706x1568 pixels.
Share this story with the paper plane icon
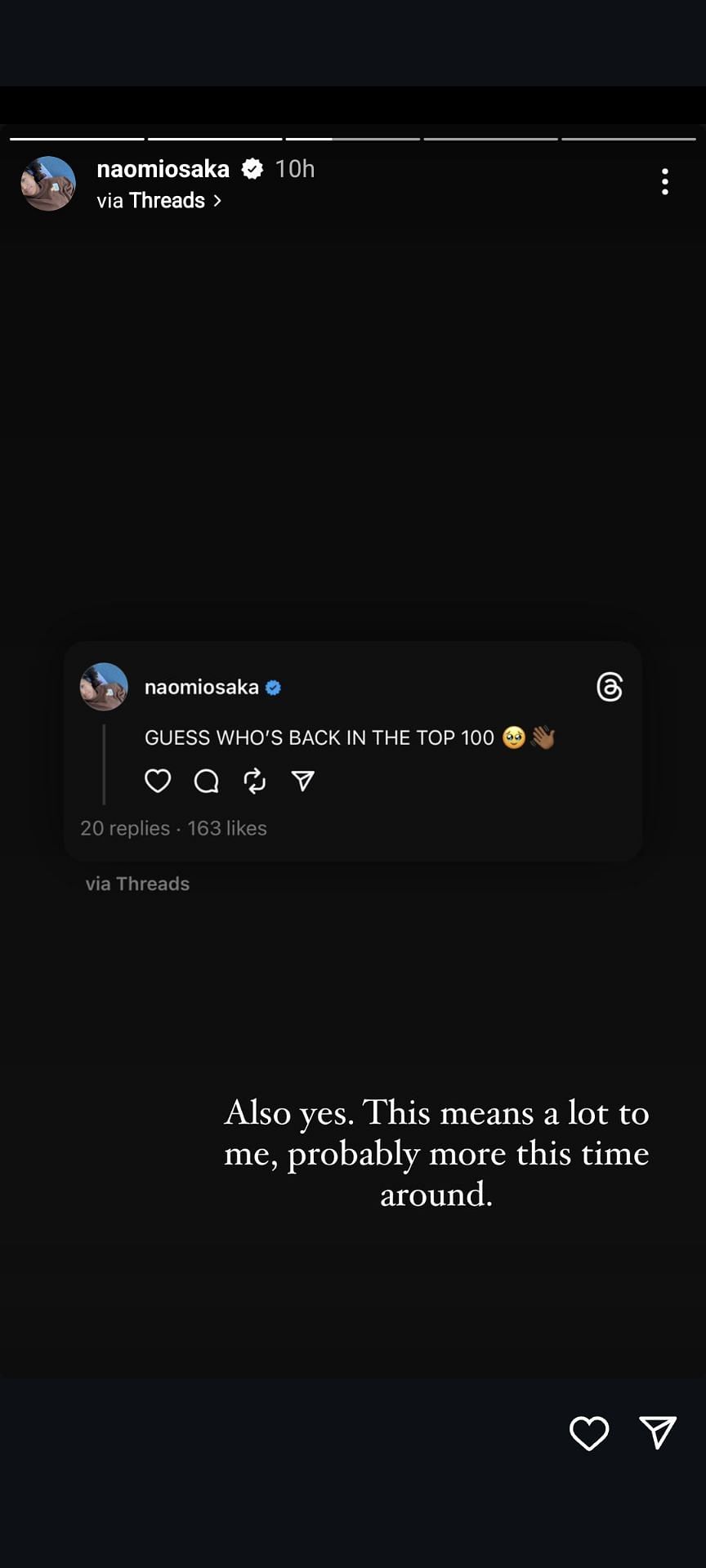tap(658, 1432)
